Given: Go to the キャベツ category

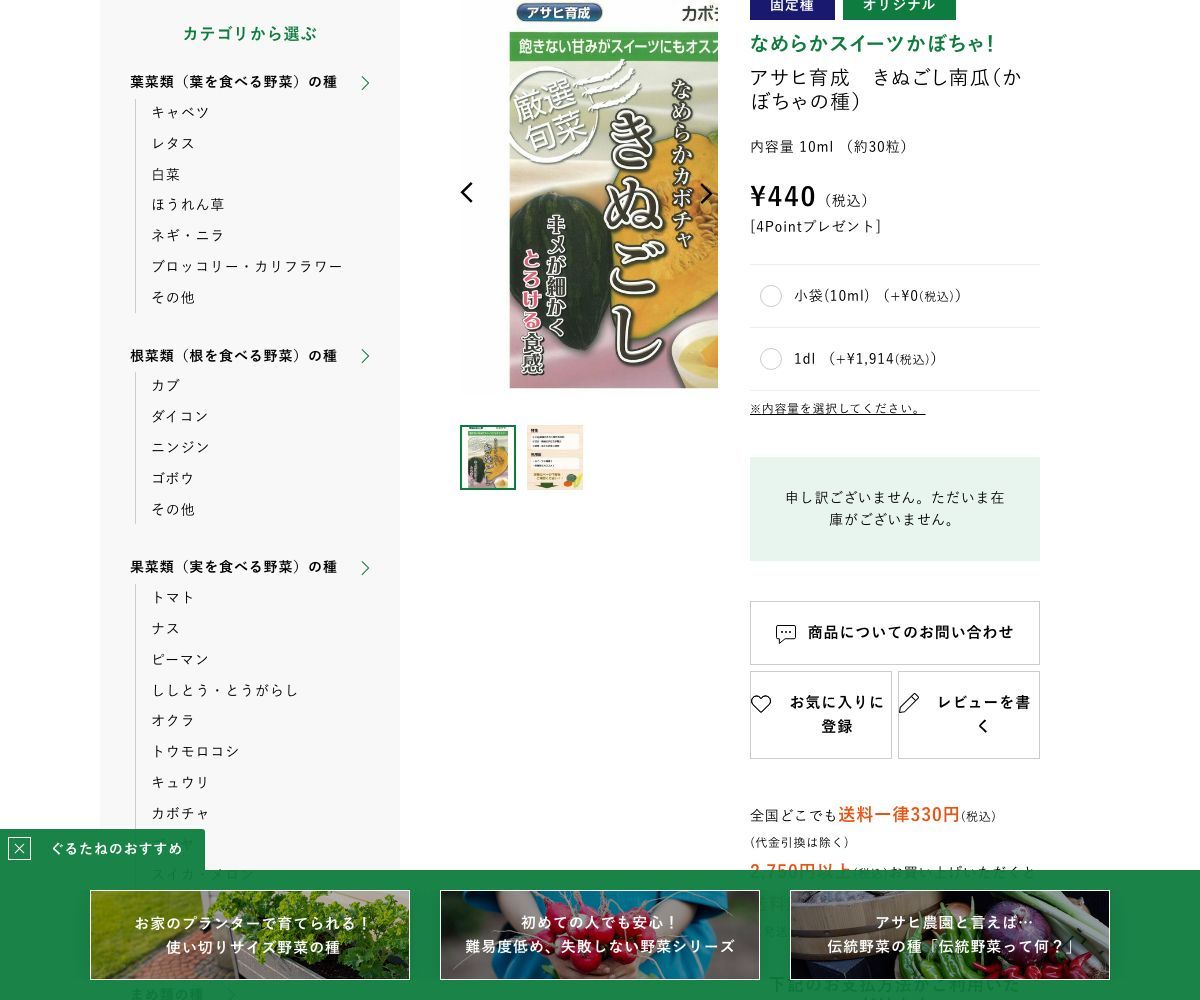Looking at the screenshot, I should pos(181,112).
